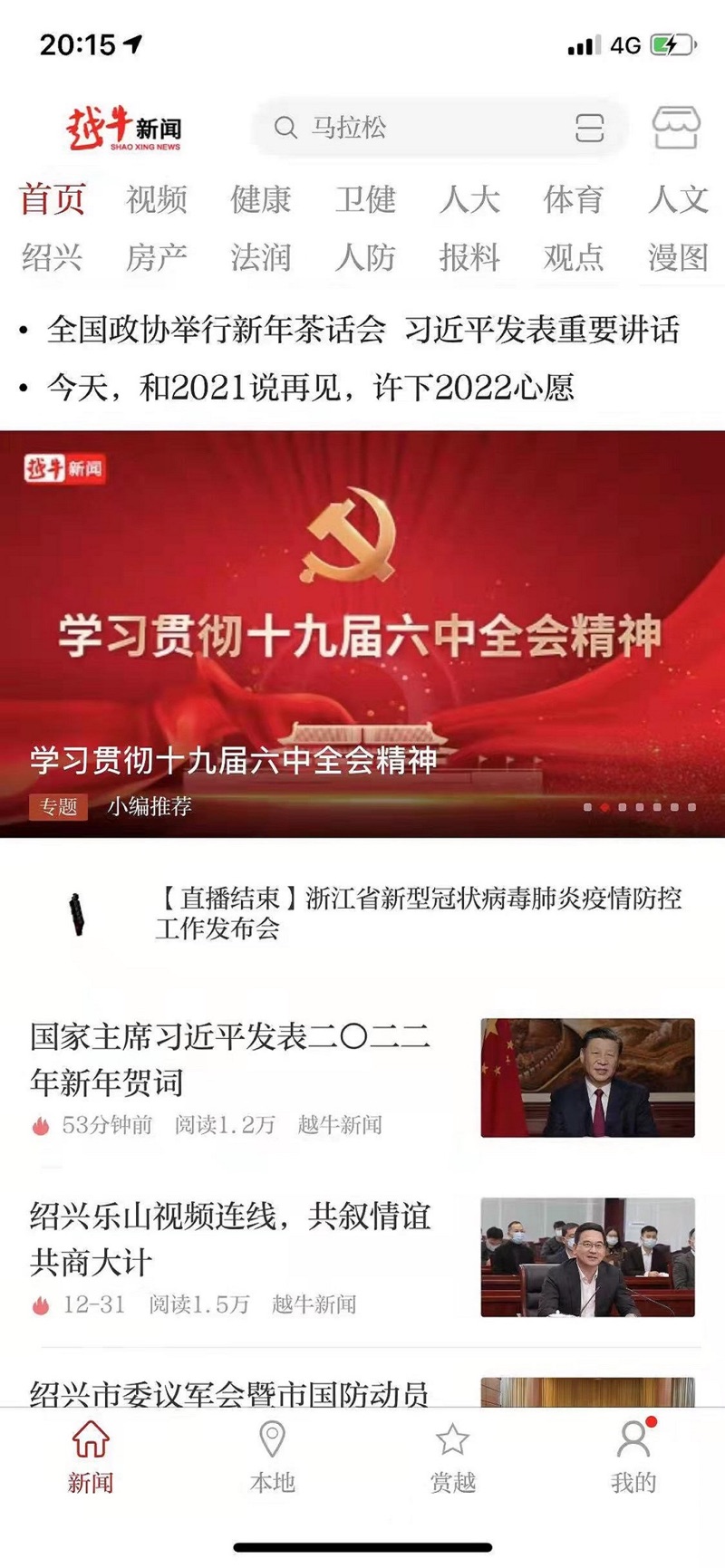Open 直播结束 浙江省疫情防控发布会 item
Image resolution: width=725 pixels, height=1568 pixels.
[417, 913]
